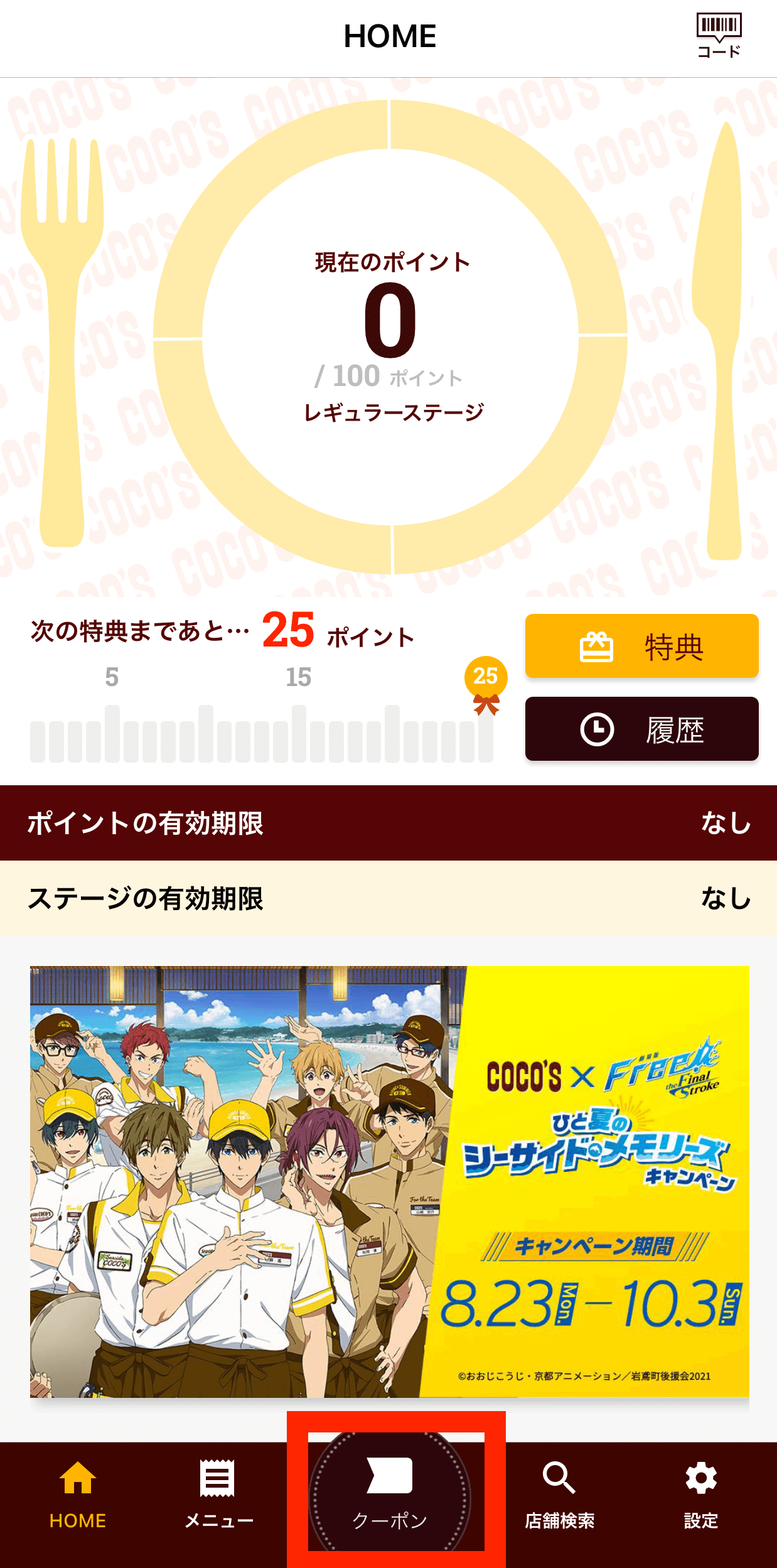Open the 履歴 history button
The image size is (777, 1568).
[641, 729]
